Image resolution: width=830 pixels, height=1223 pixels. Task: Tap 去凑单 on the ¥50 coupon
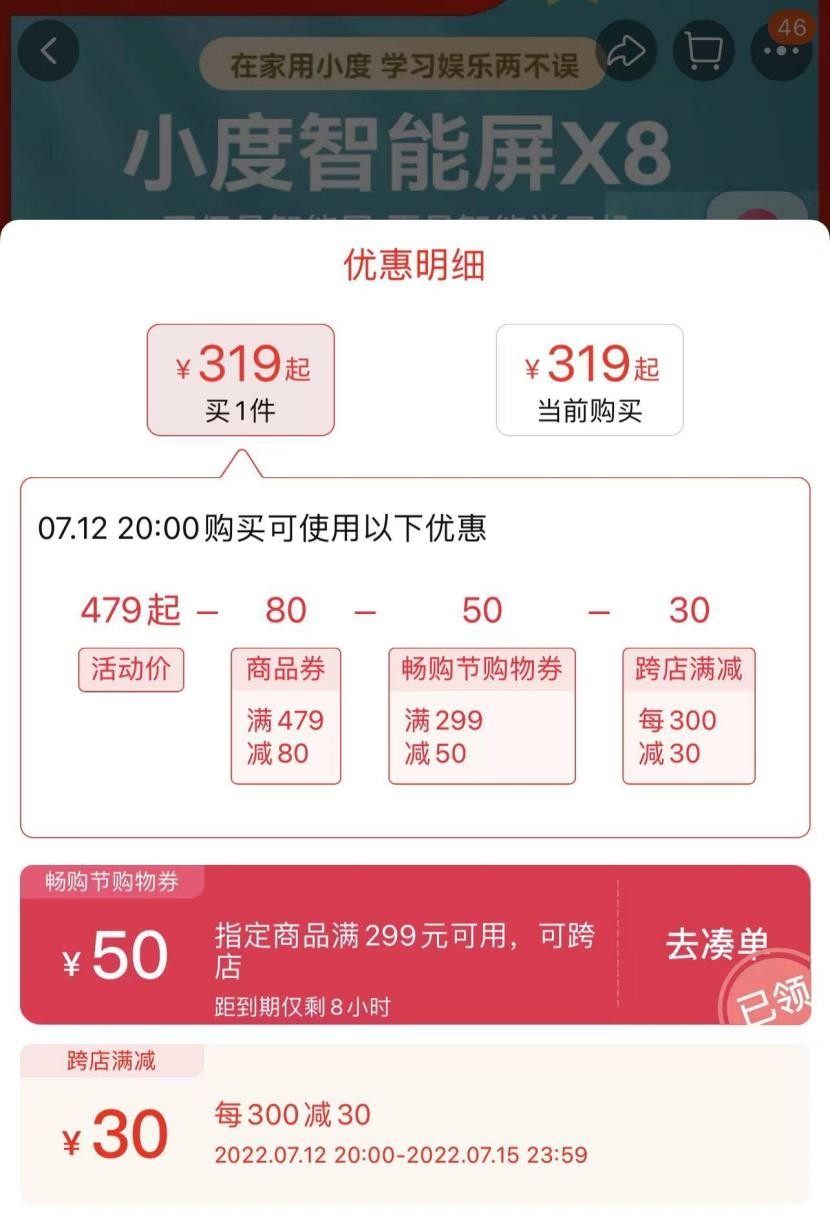[x=716, y=945]
